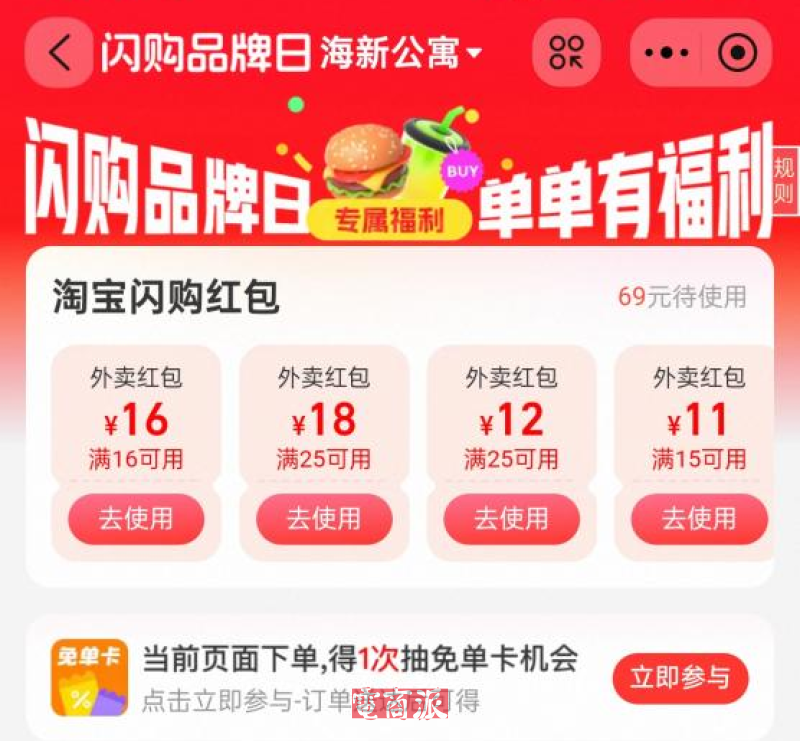Viewport: 800px width, 741px height.
Task: Select 去使用 under the ¥11 coupon
Action: [x=699, y=519]
